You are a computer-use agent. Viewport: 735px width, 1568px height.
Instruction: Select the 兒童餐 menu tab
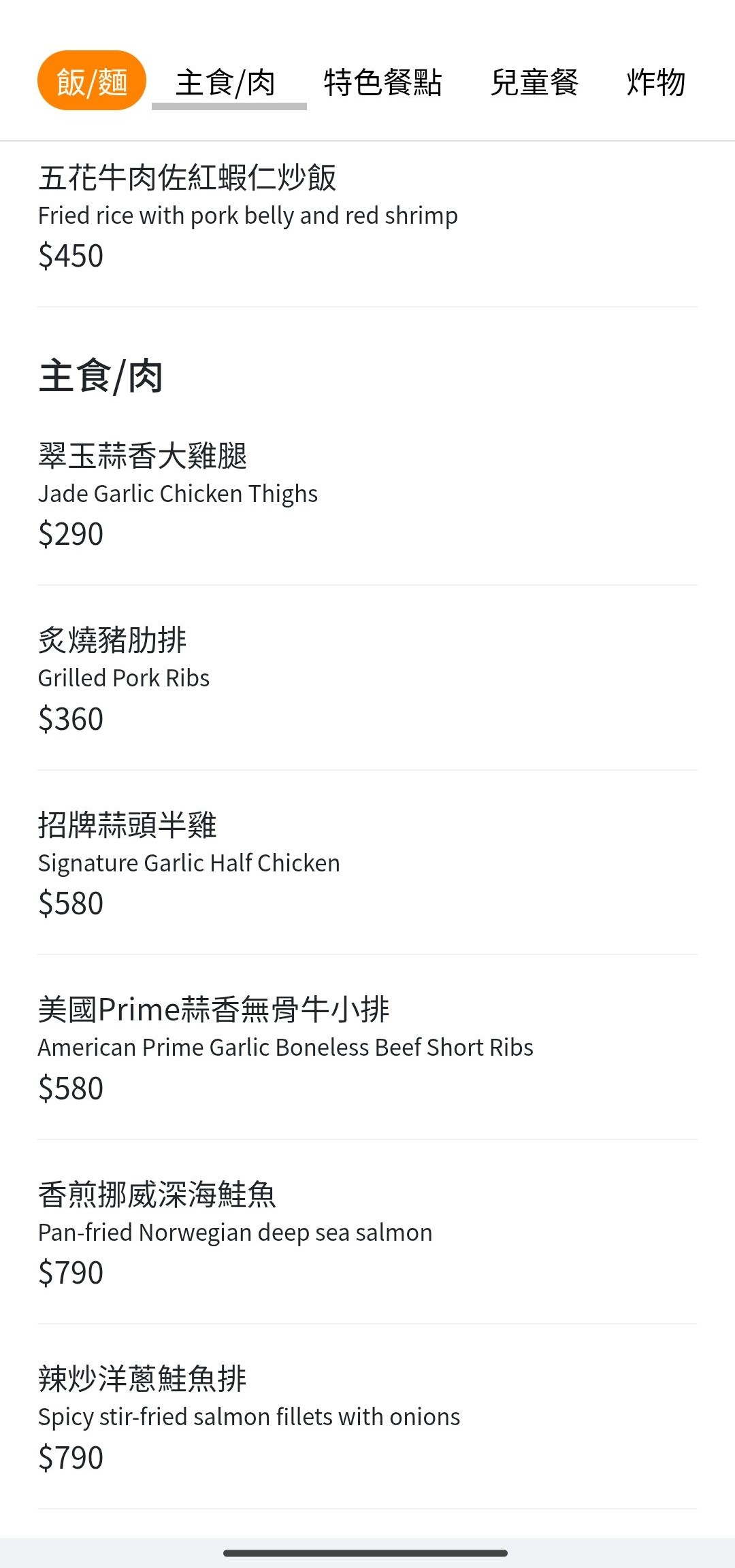534,82
